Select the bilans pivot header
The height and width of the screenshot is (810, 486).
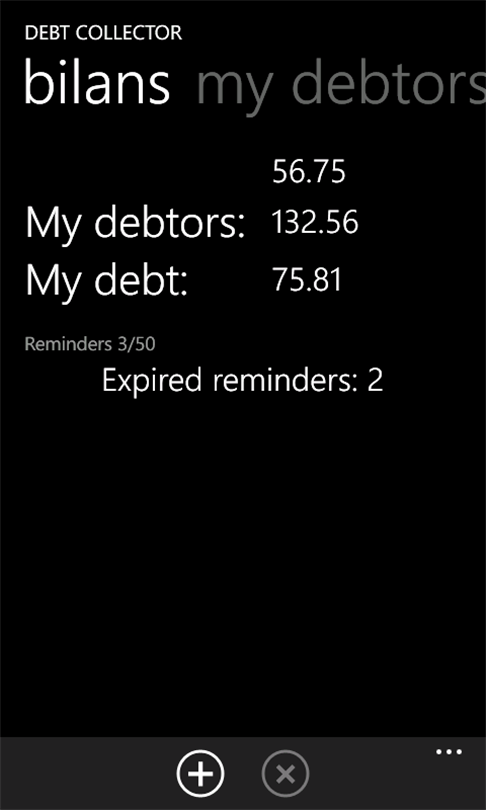[x=97, y=83]
